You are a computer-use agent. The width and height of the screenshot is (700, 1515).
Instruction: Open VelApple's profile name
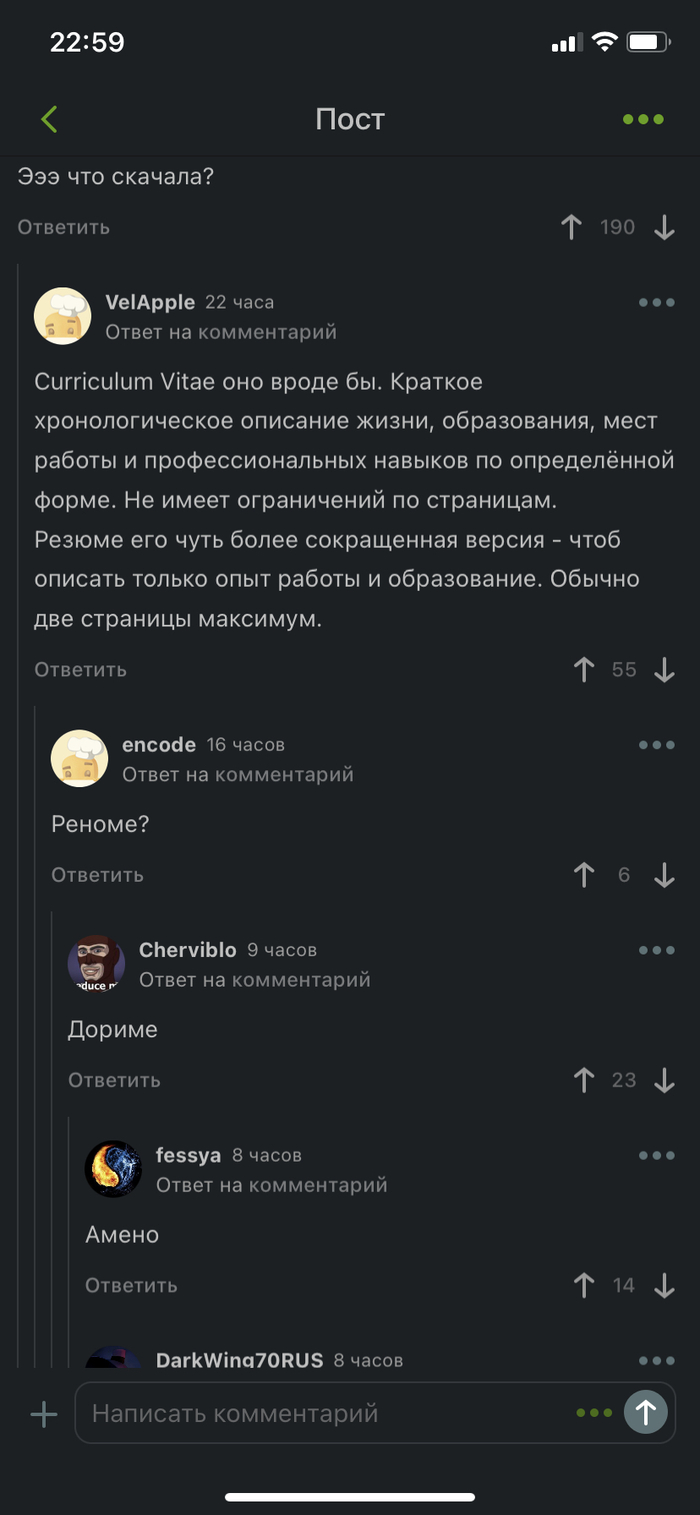coord(149,302)
